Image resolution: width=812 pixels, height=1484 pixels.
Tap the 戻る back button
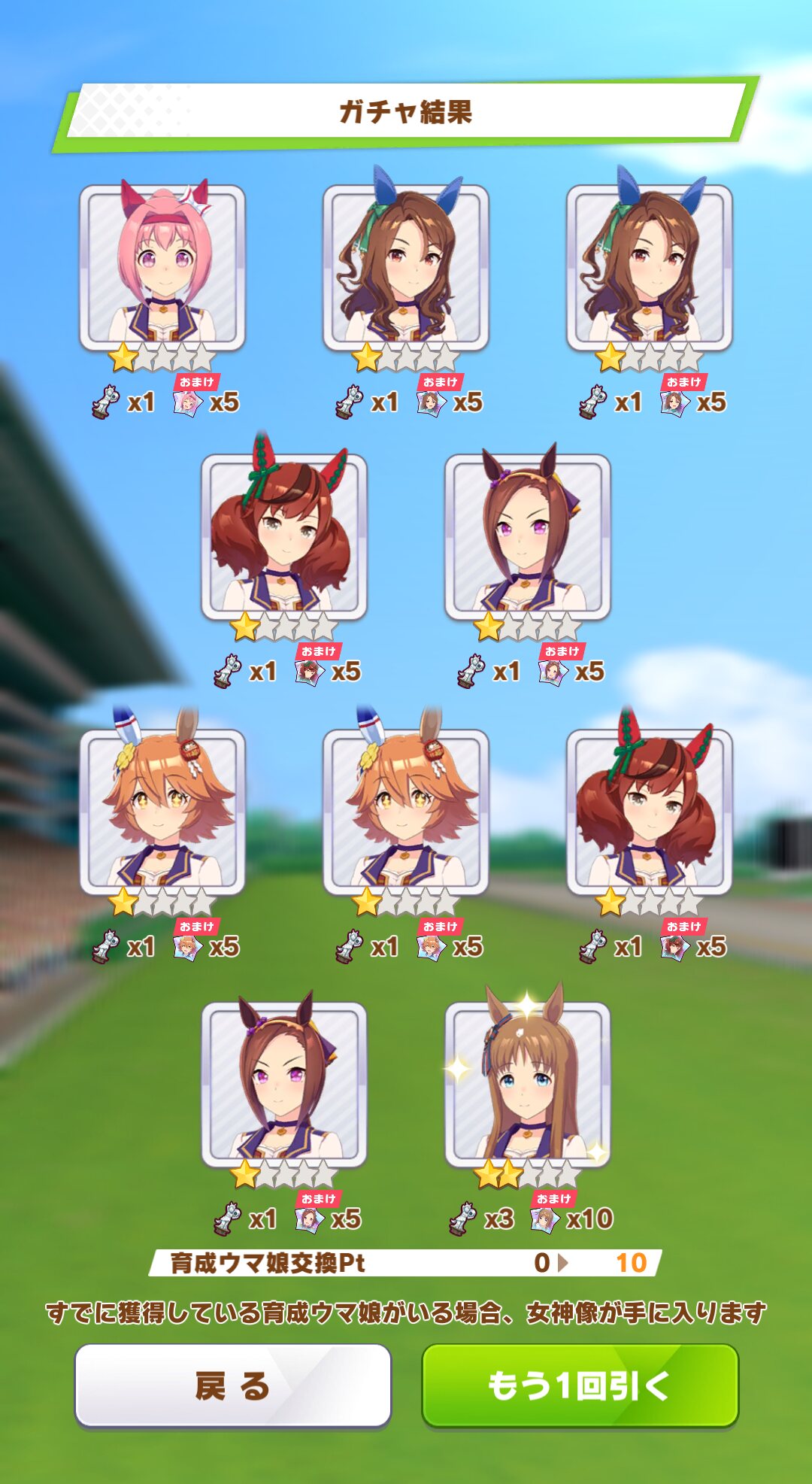(233, 1385)
